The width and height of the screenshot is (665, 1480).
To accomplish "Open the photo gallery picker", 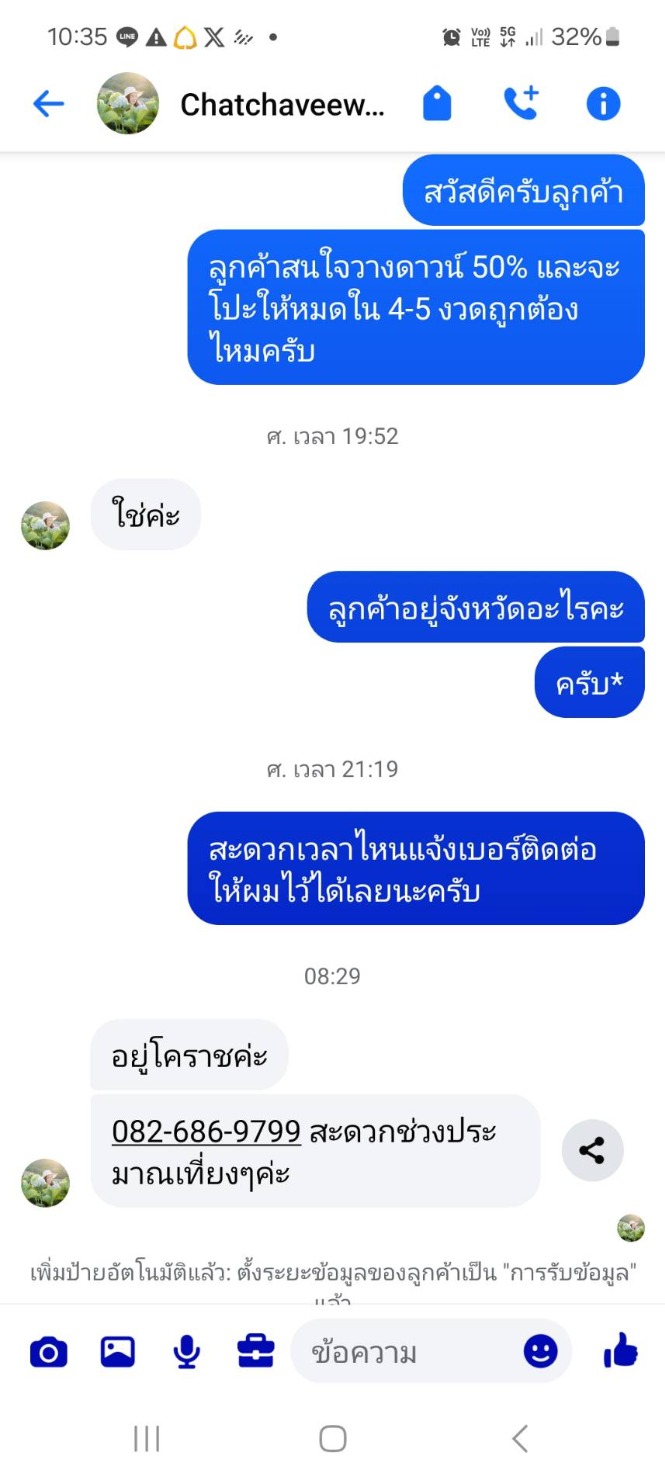I will [x=117, y=1353].
